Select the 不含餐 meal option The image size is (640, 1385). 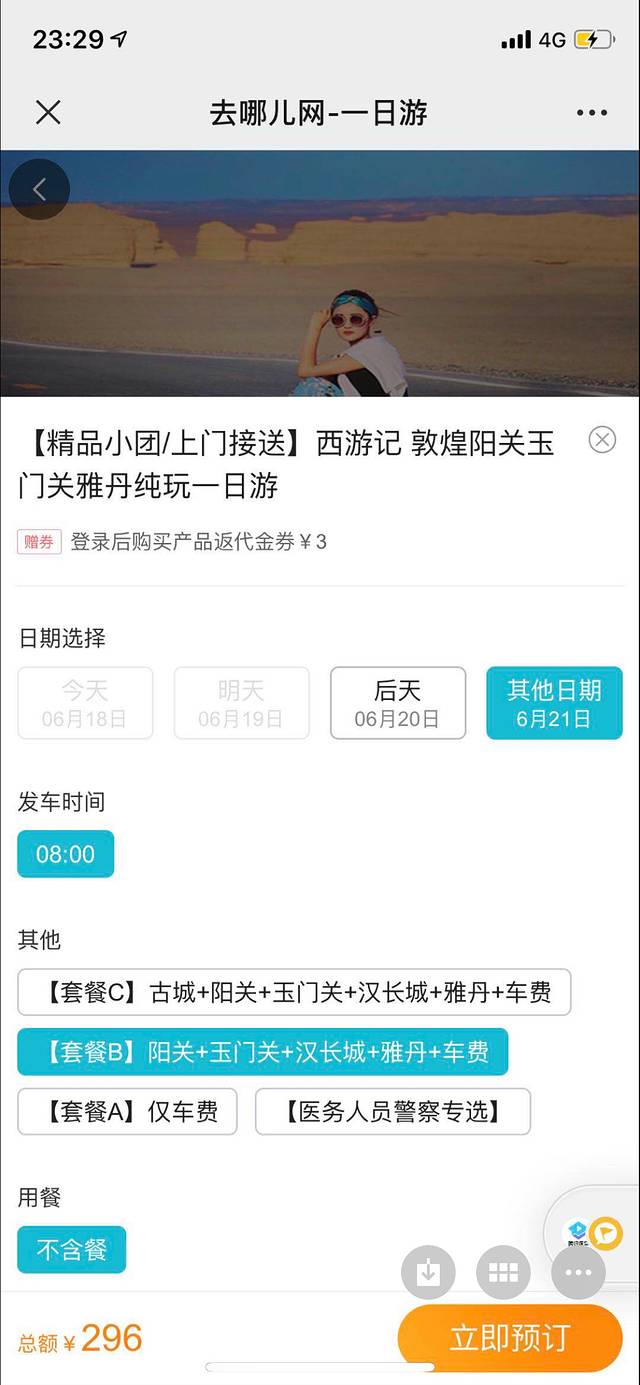click(72, 1249)
